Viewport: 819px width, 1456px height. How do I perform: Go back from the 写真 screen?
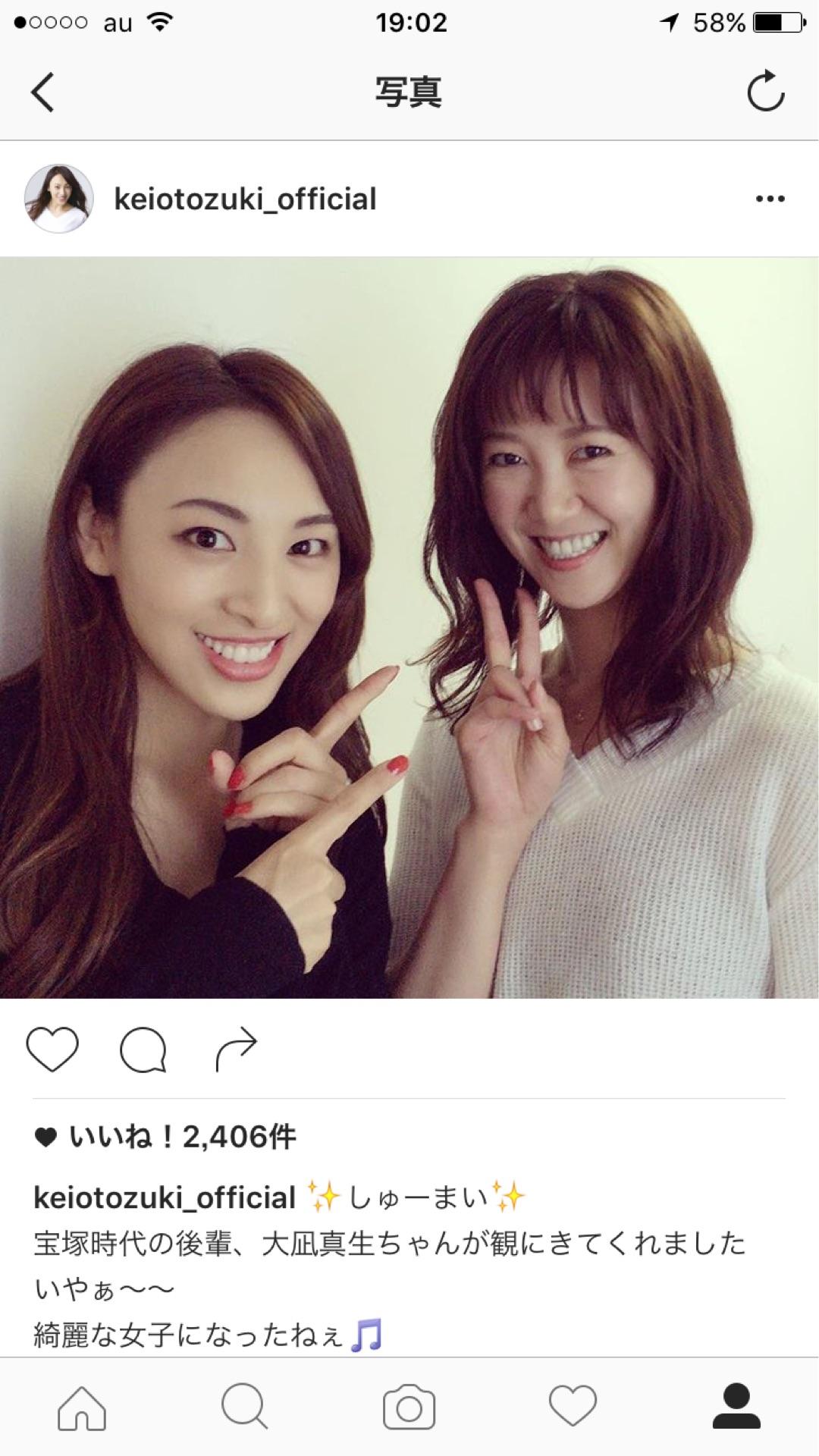point(42,93)
